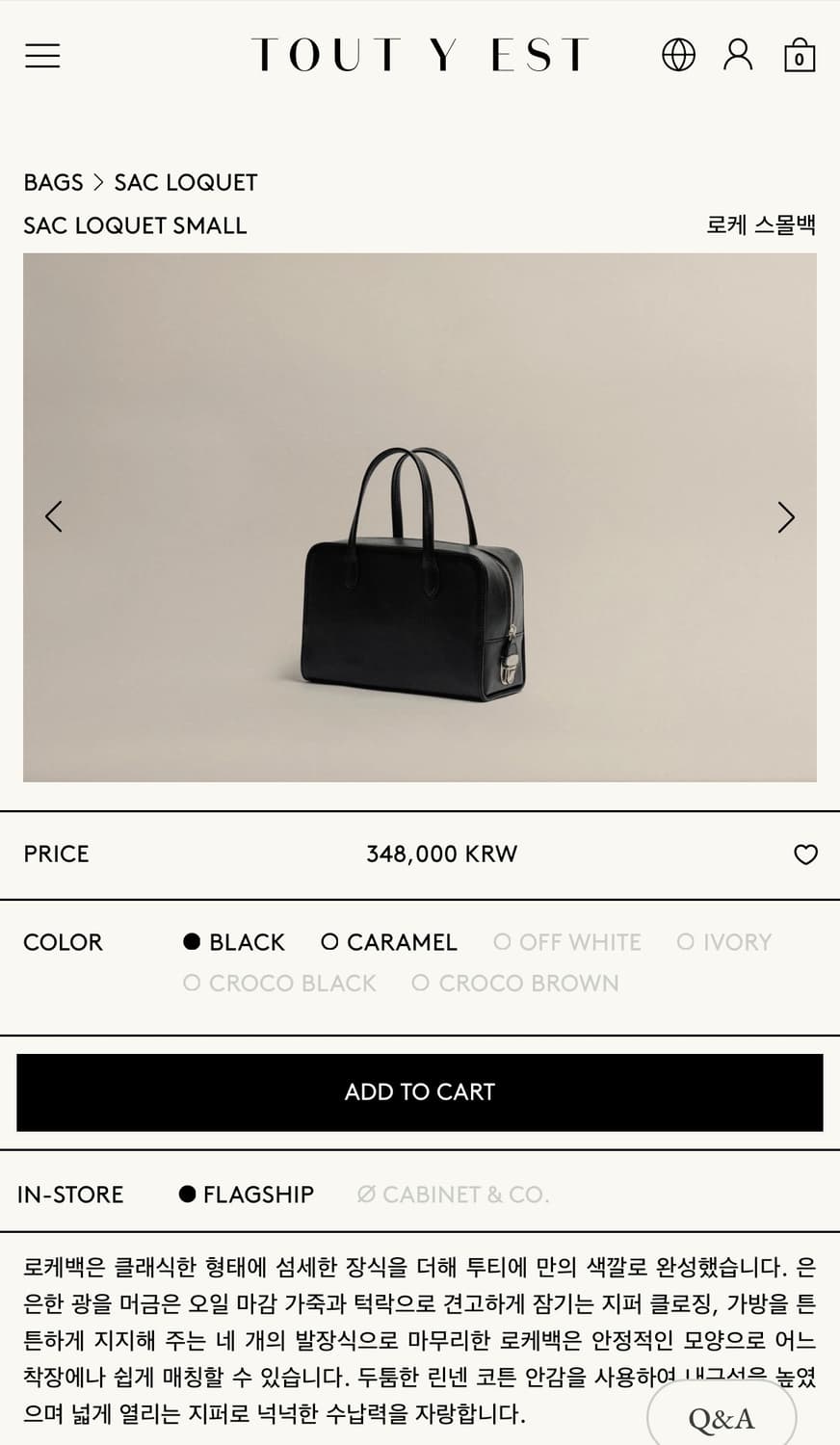
Task: Show next product image with right chevron
Action: point(786,517)
